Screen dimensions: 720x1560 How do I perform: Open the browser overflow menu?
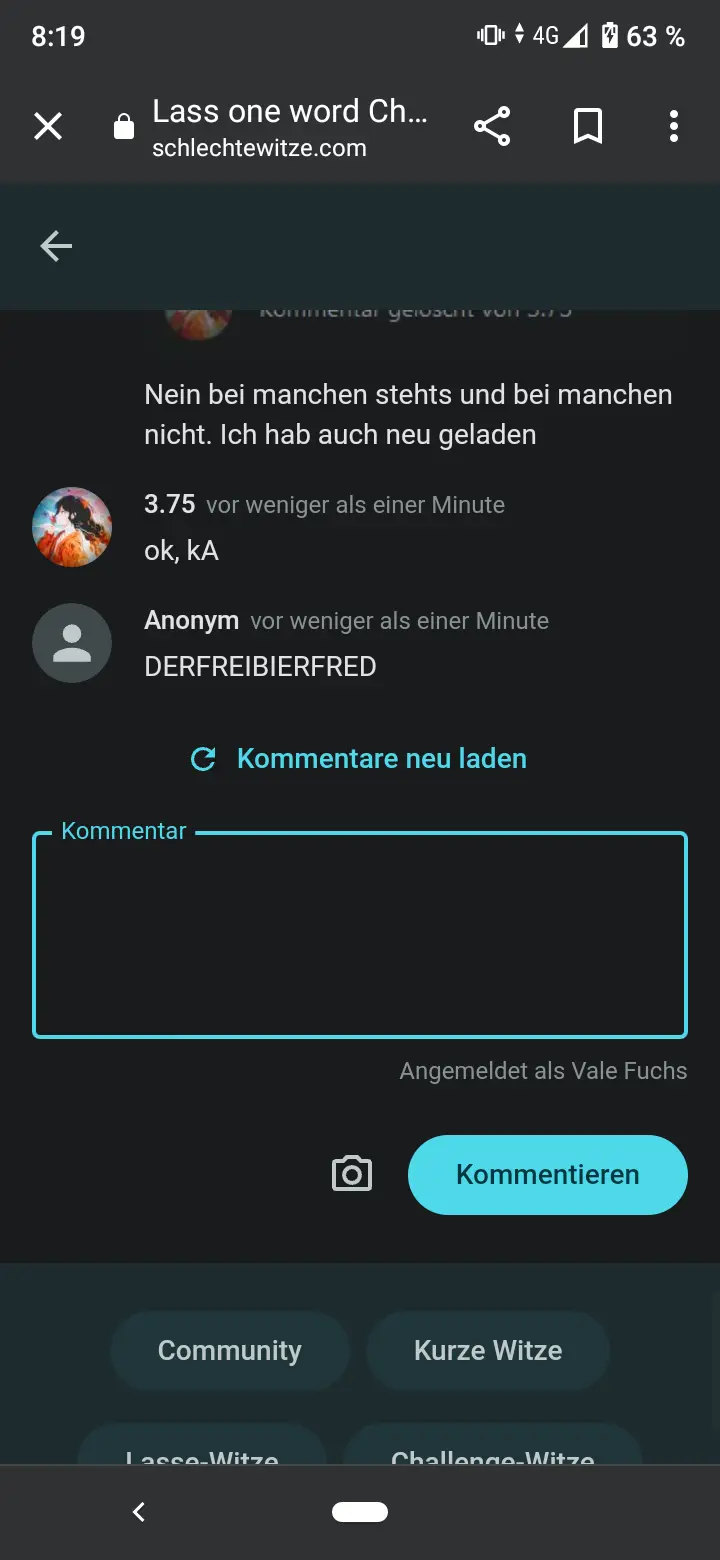[673, 127]
